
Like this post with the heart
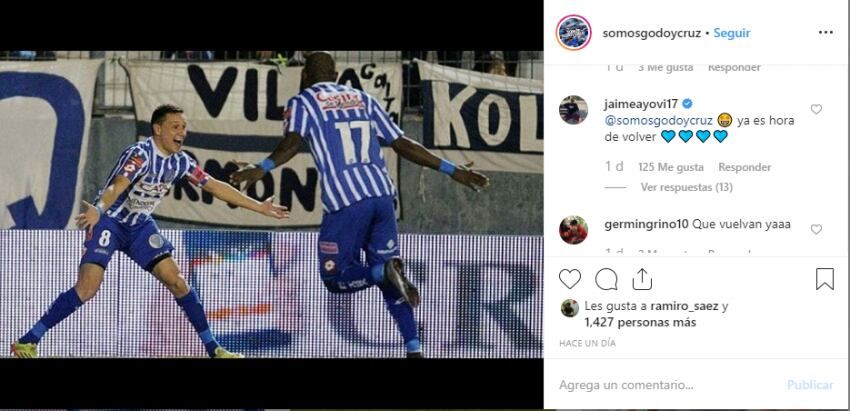[570, 279]
